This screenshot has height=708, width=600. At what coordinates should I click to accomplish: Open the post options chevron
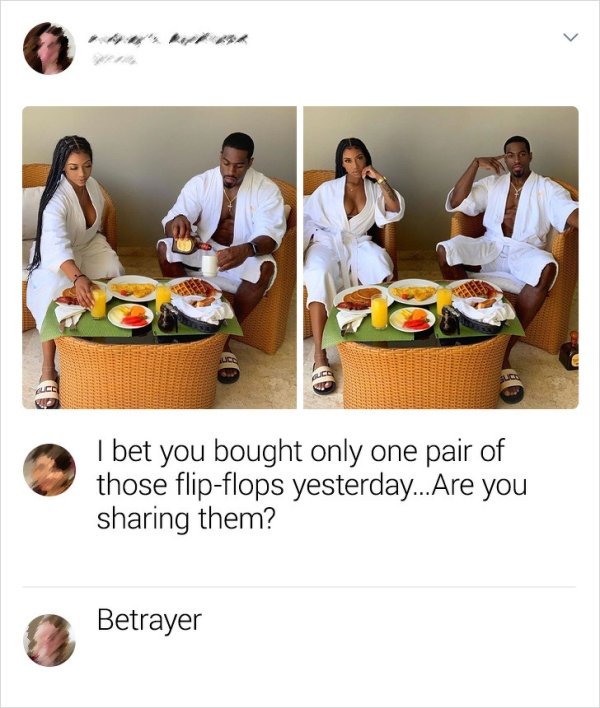coord(570,38)
